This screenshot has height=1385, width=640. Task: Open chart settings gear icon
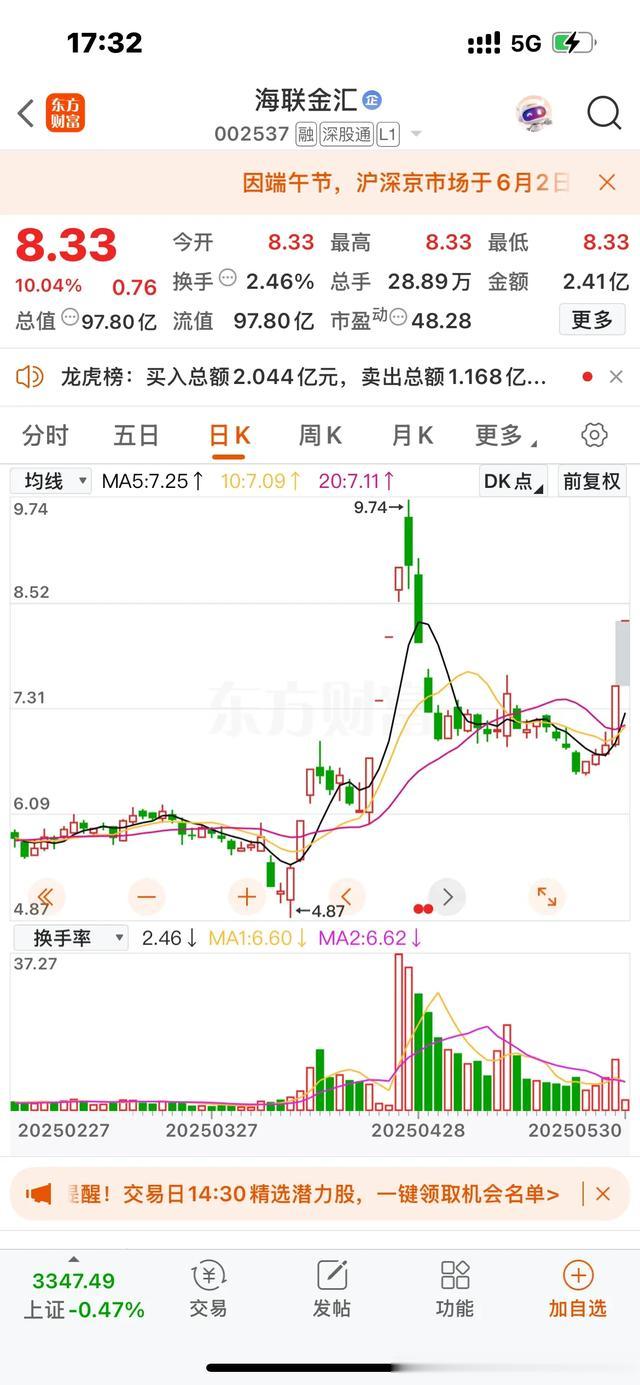[x=594, y=436]
